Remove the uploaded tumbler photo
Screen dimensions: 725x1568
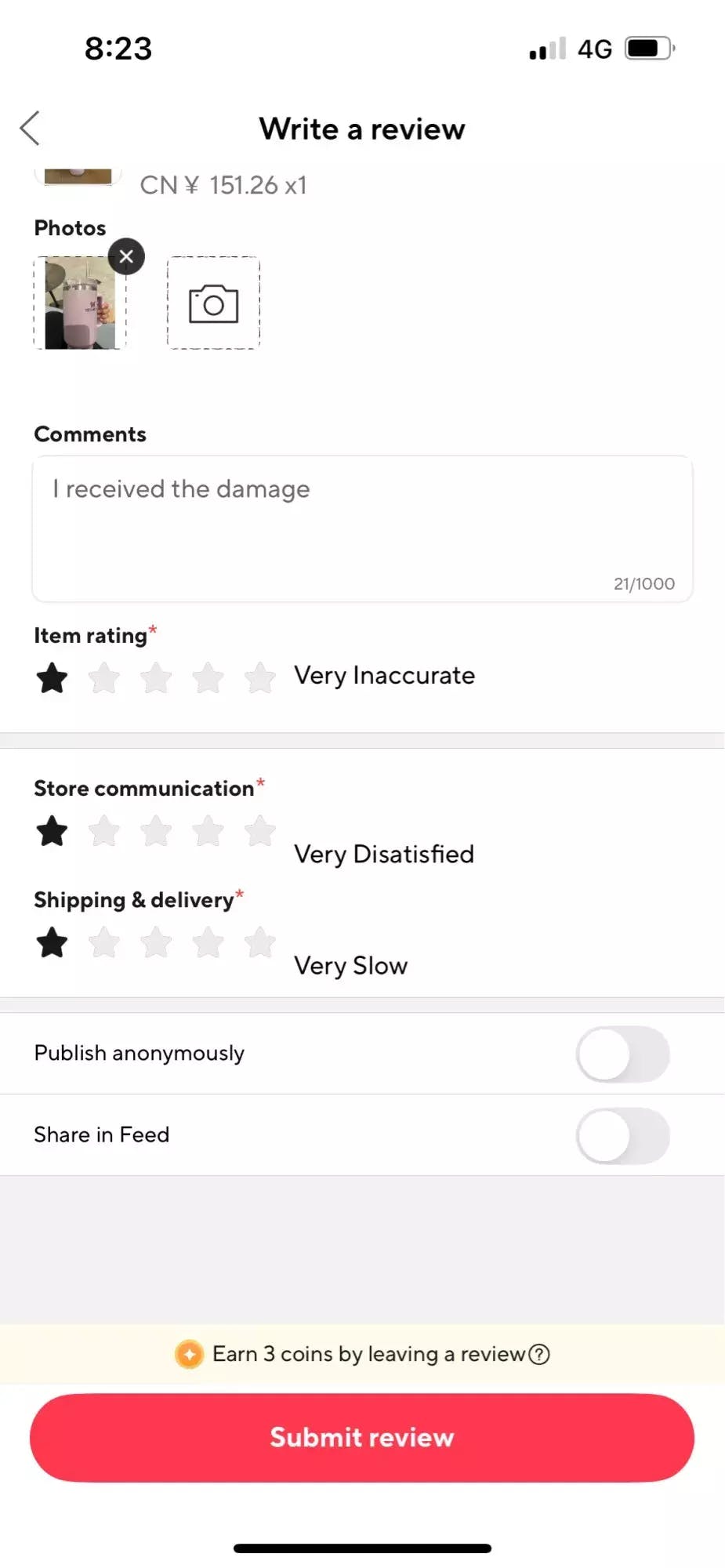click(x=126, y=256)
